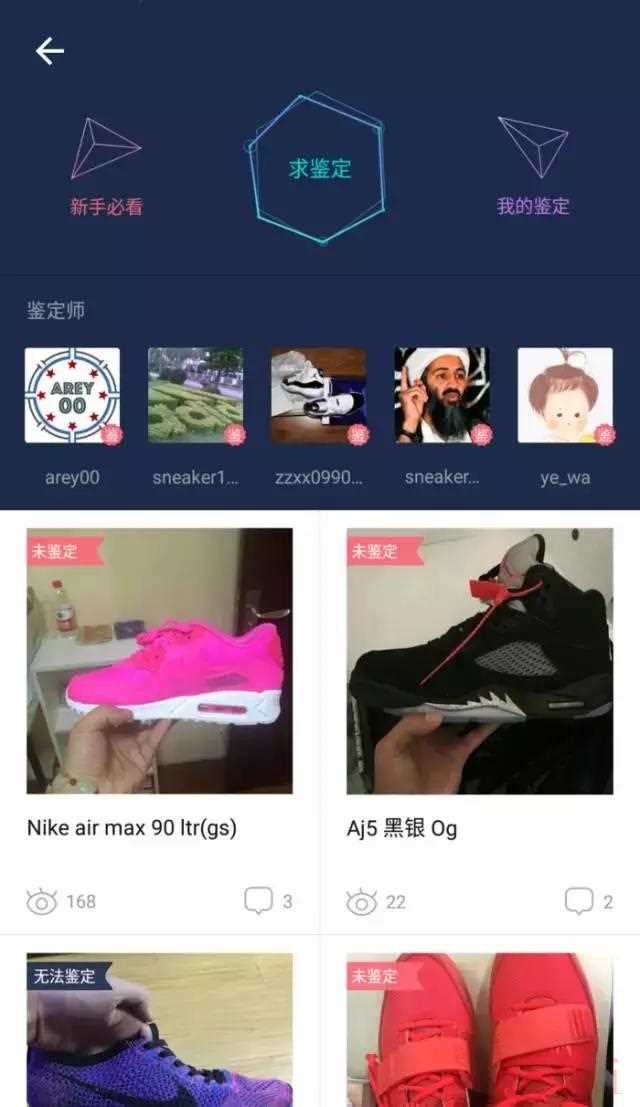Tap the 求鉴定 hexagon button
Screen dimensions: 640x1107
[320, 169]
